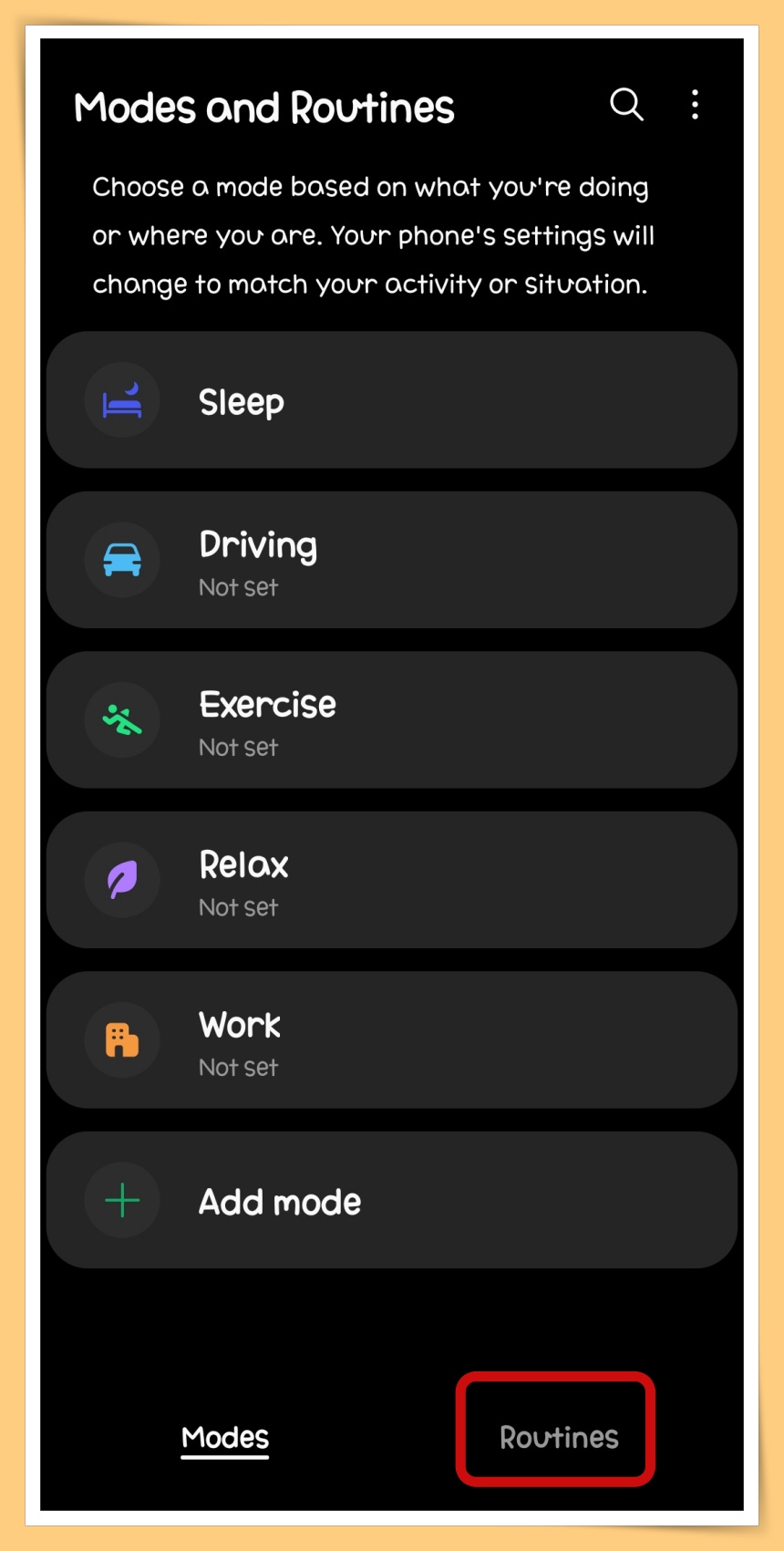Image resolution: width=784 pixels, height=1551 pixels.
Task: Open the search icon
Action: (x=626, y=105)
